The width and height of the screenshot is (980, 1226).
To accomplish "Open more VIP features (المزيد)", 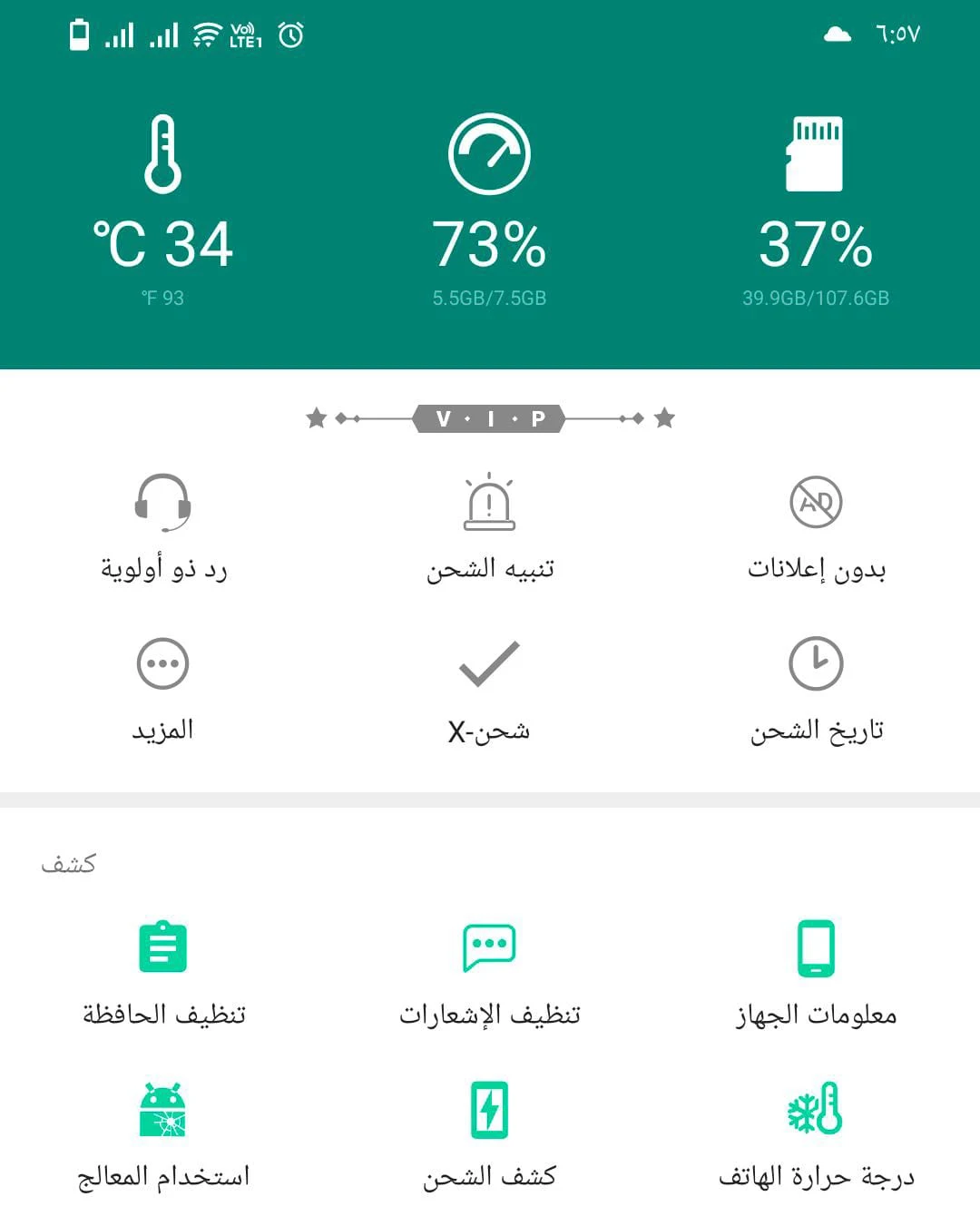I will [163, 688].
